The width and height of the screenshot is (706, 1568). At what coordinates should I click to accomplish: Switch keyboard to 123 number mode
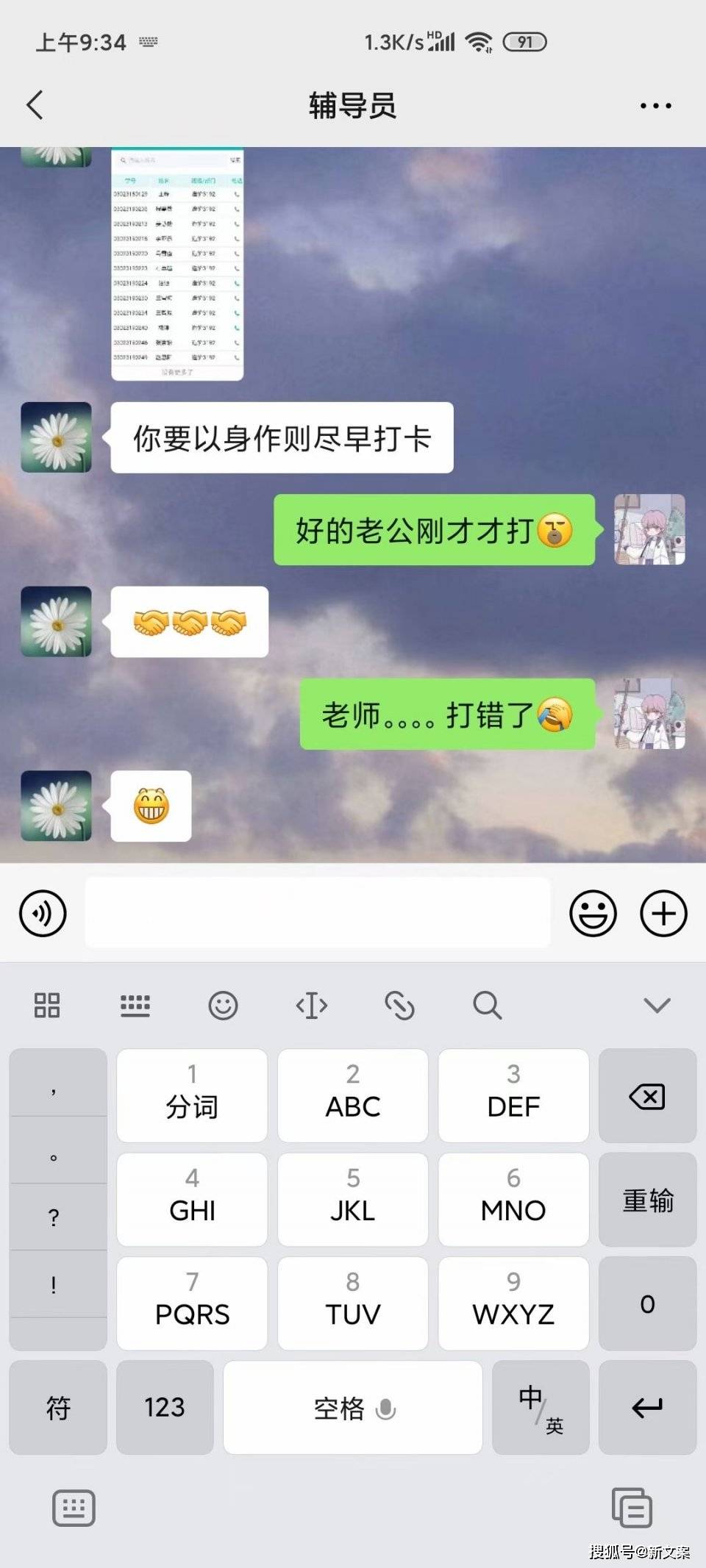[165, 1407]
